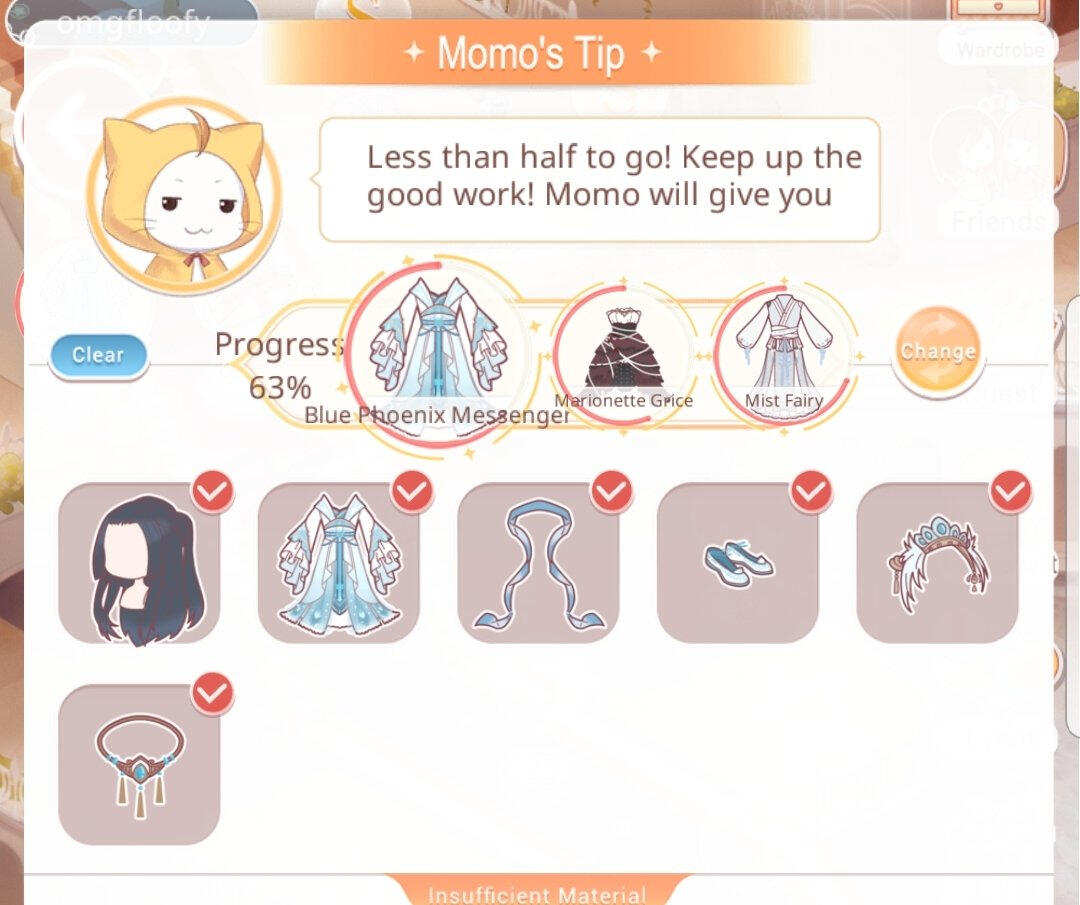This screenshot has width=1080, height=905.
Task: View the blue shoes item
Action: click(x=738, y=563)
